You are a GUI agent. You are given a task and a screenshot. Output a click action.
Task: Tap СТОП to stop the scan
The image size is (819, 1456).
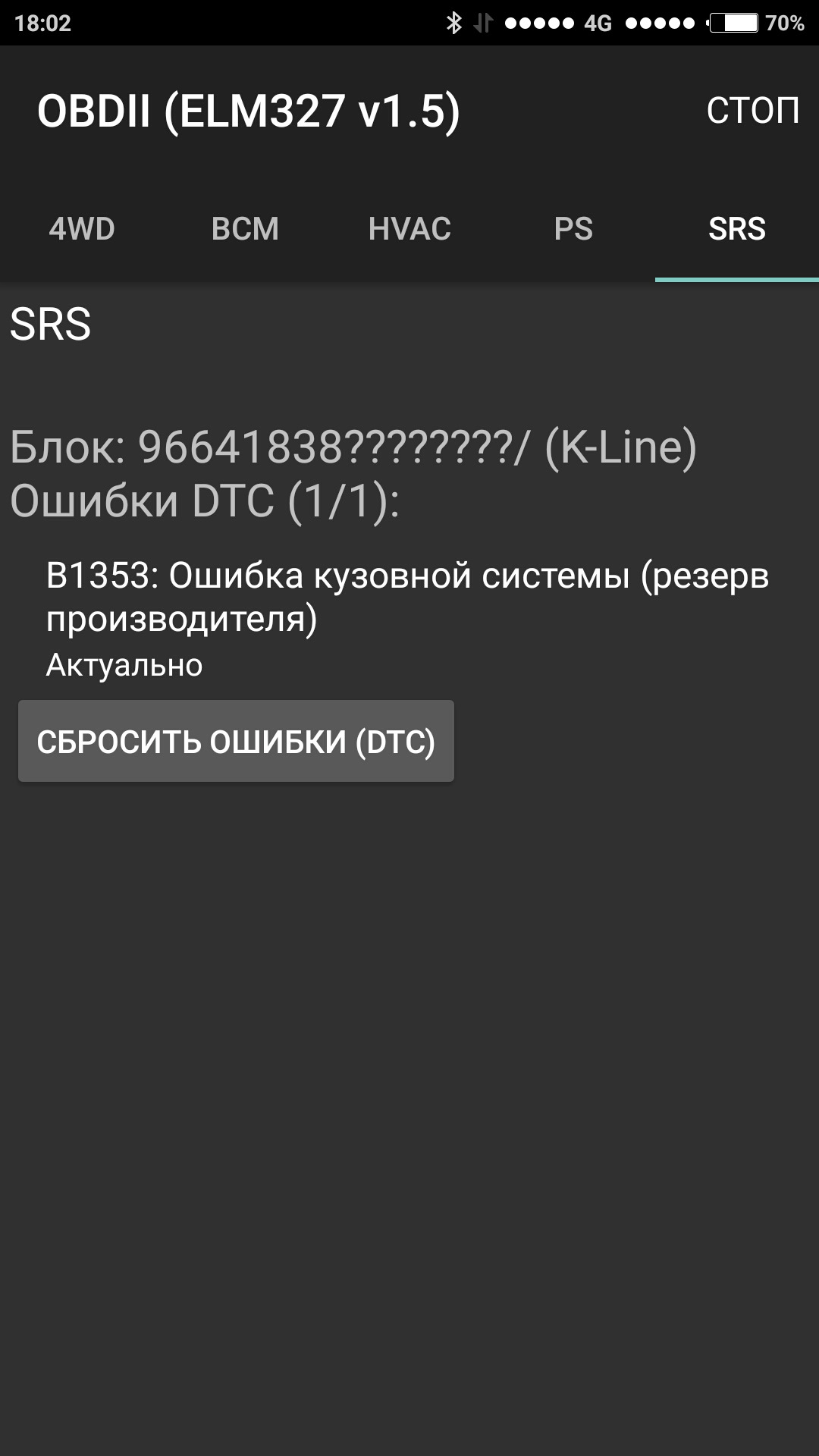click(752, 111)
